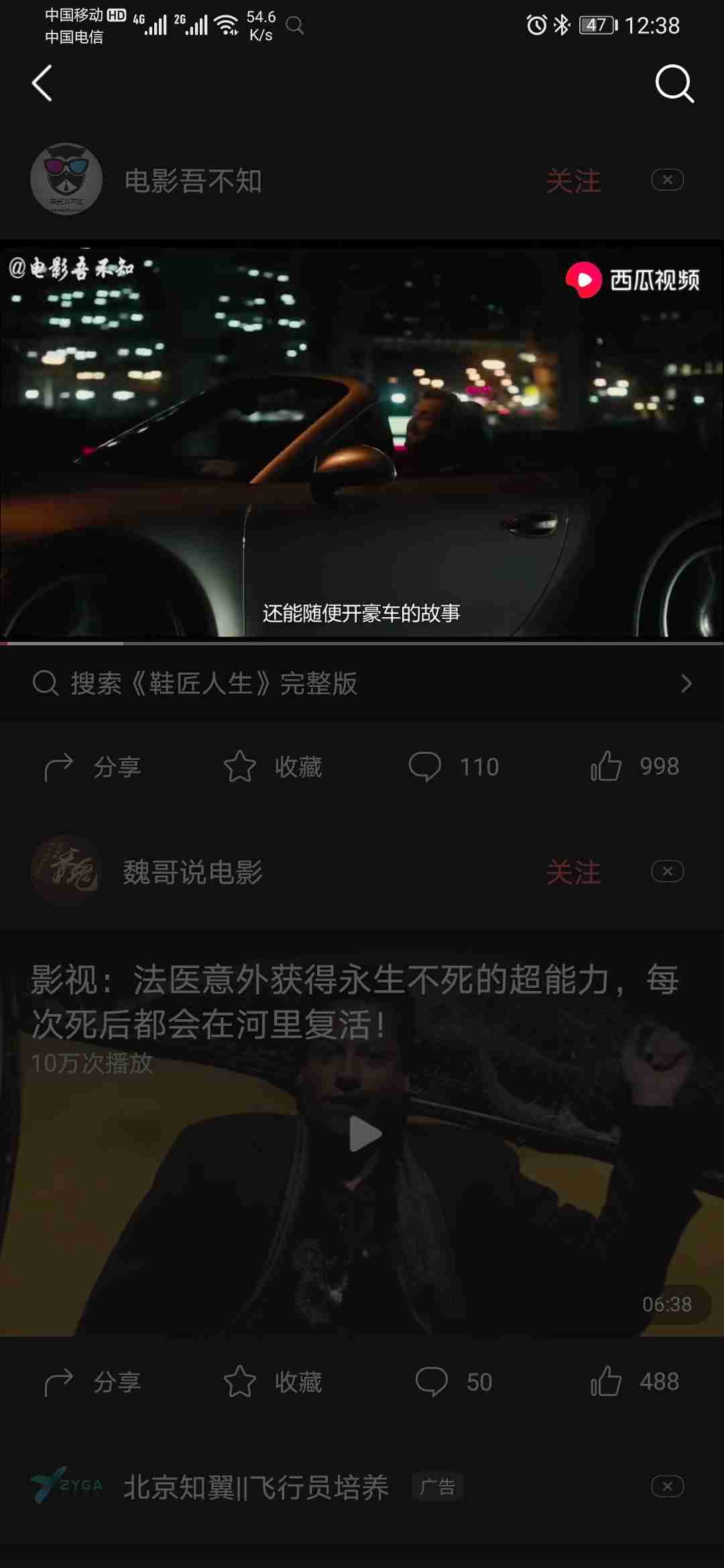Dismiss the 电影吾不知 video card
This screenshot has width=724, height=1568.
(667, 180)
